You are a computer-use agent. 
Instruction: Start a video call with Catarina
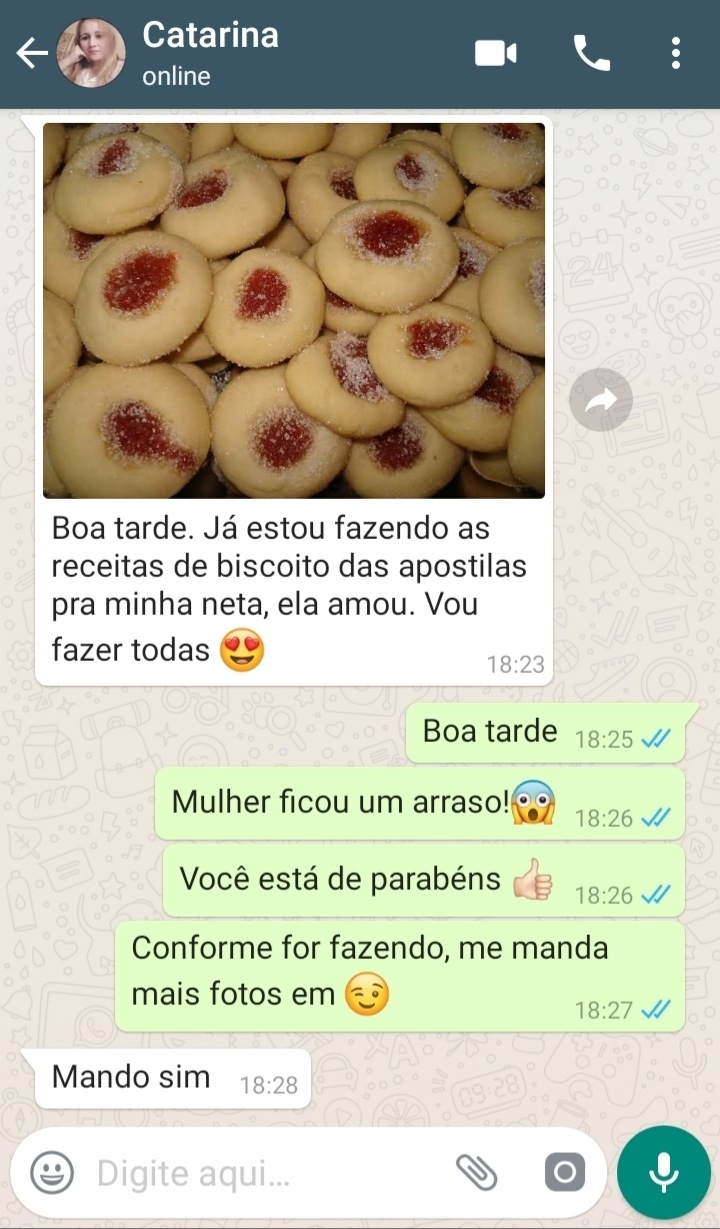495,54
